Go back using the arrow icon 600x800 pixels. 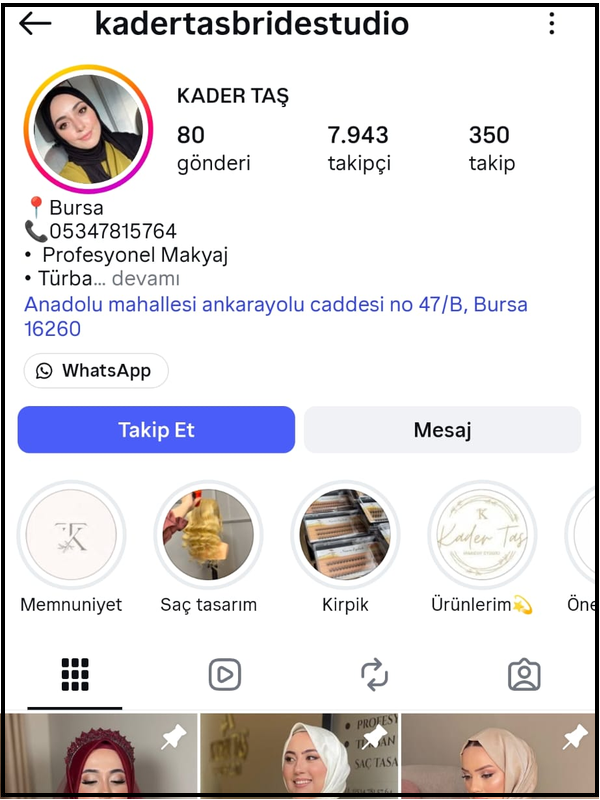pyautogui.click(x=35, y=24)
